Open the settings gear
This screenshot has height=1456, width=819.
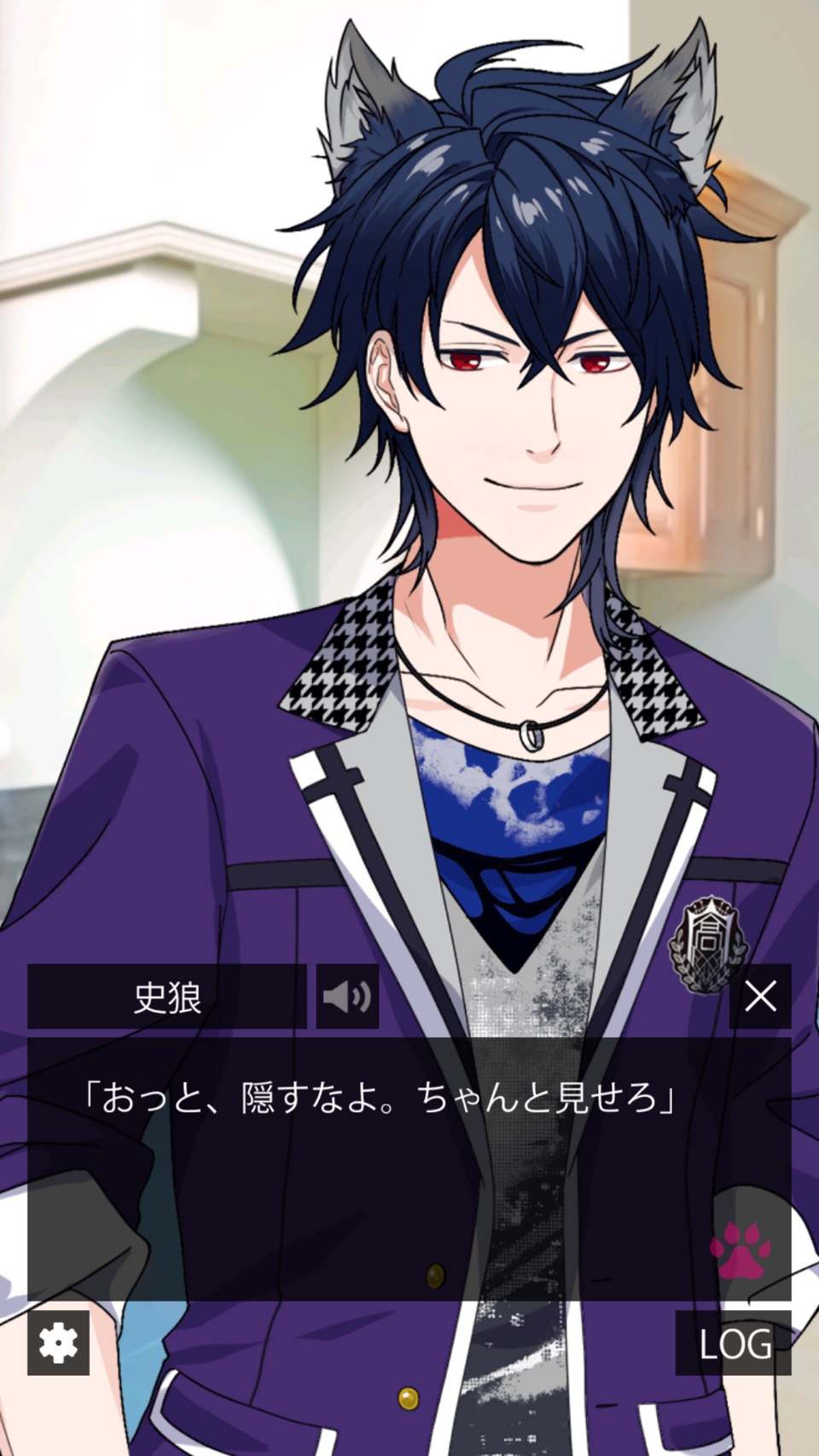coord(59,1343)
